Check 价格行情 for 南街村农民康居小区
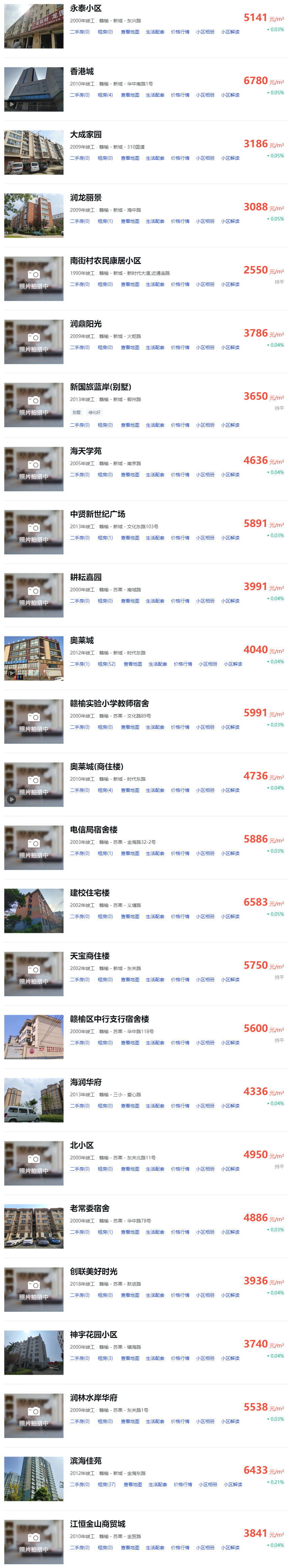Screen dimensions: 288x1568 click(180, 284)
